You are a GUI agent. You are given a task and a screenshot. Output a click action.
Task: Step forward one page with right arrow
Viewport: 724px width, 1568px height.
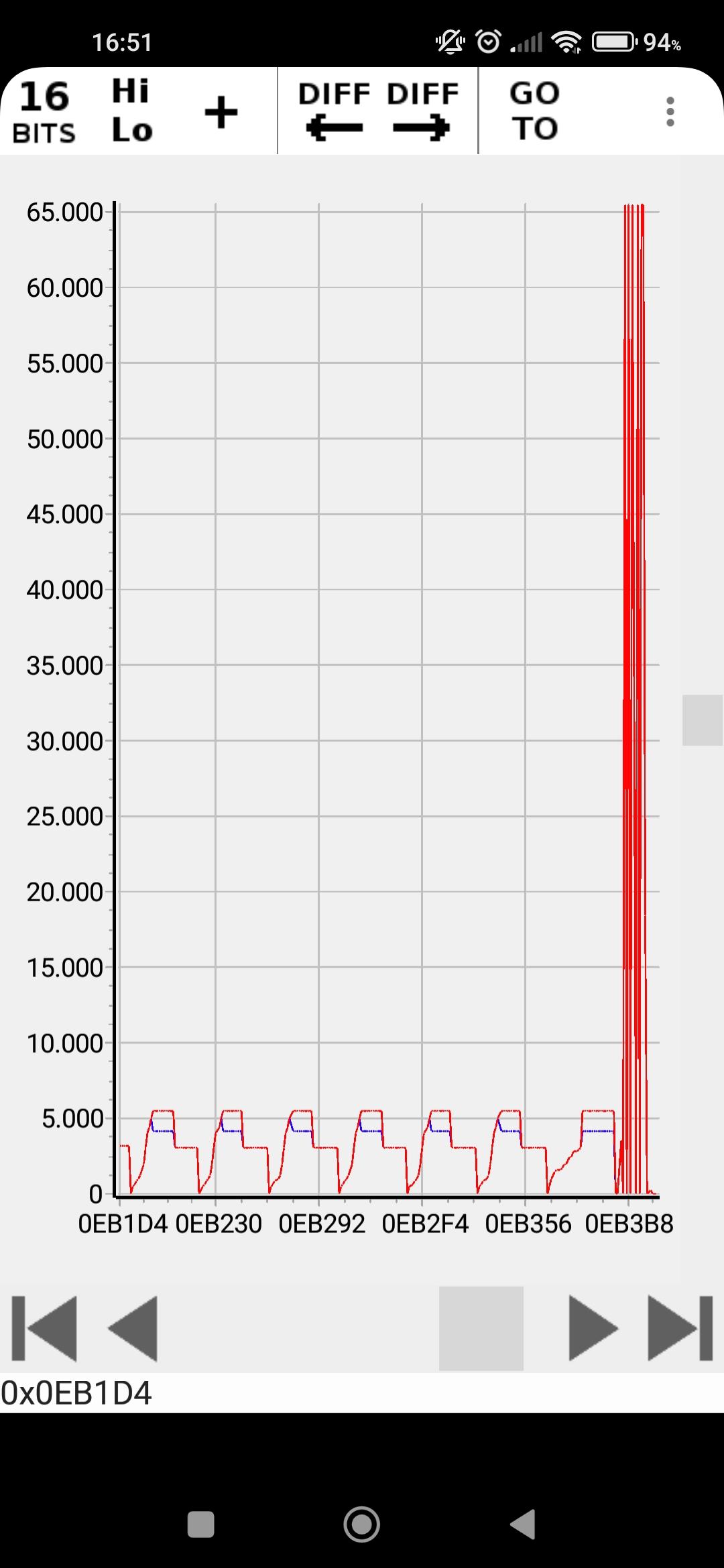click(x=593, y=1328)
